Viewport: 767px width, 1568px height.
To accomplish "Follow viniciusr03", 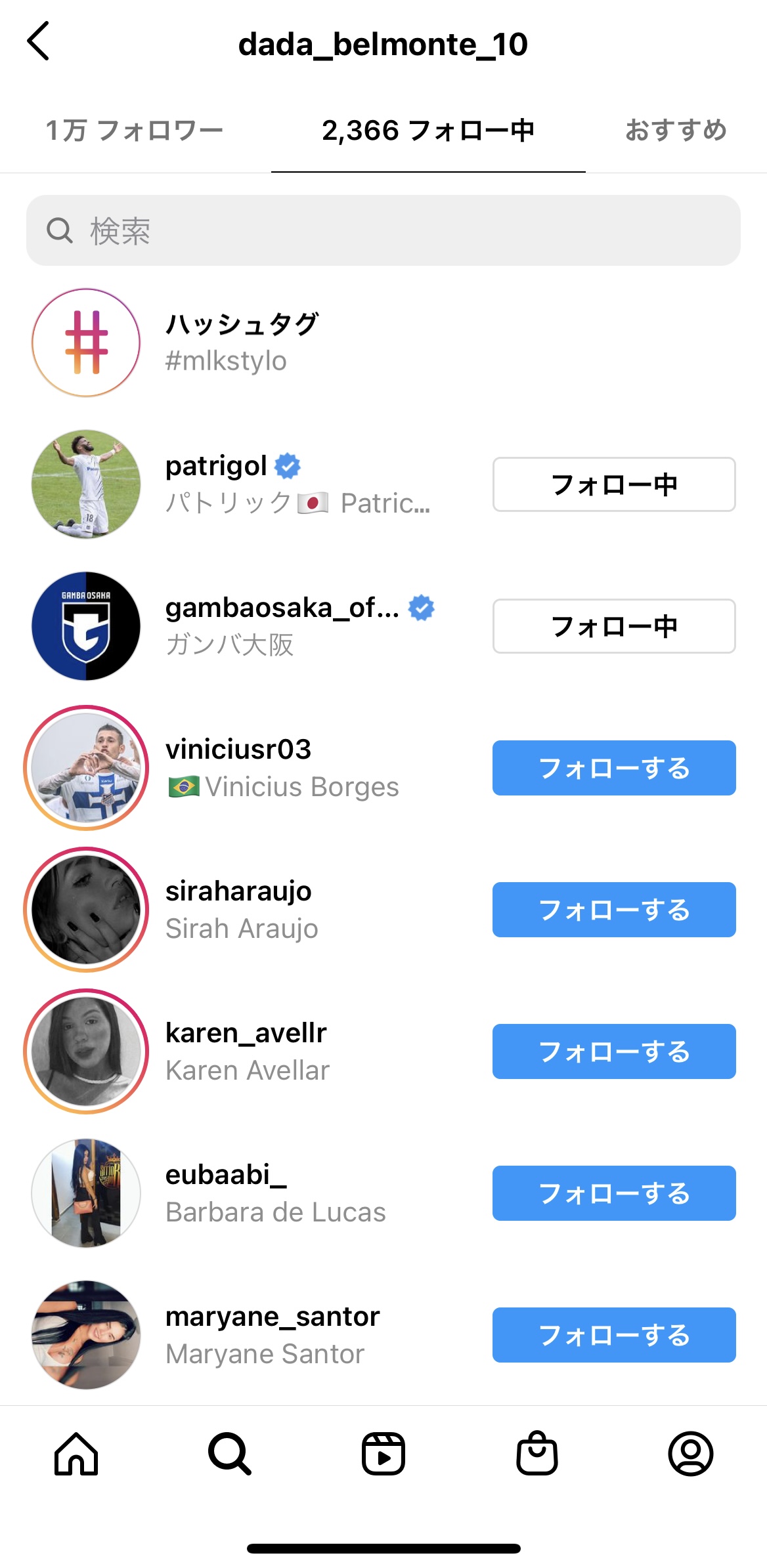I will click(613, 768).
